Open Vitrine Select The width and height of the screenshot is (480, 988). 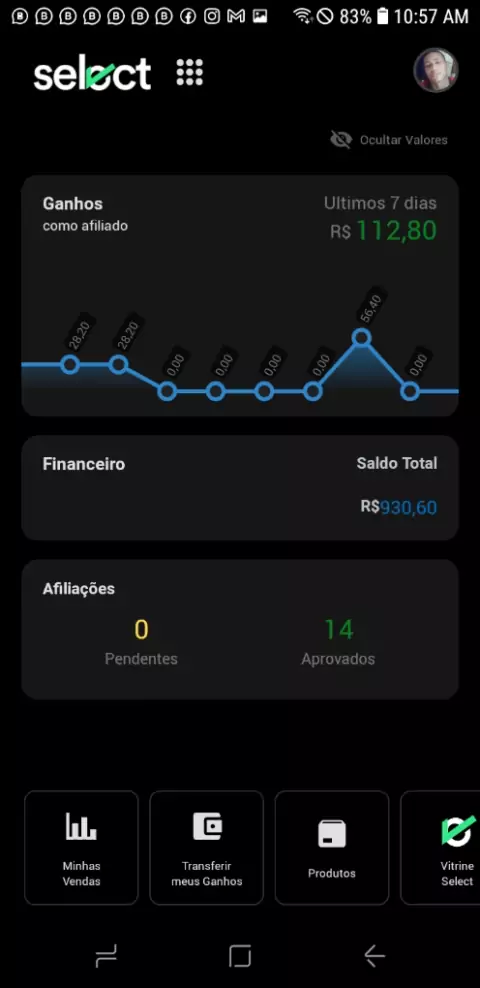pos(440,847)
